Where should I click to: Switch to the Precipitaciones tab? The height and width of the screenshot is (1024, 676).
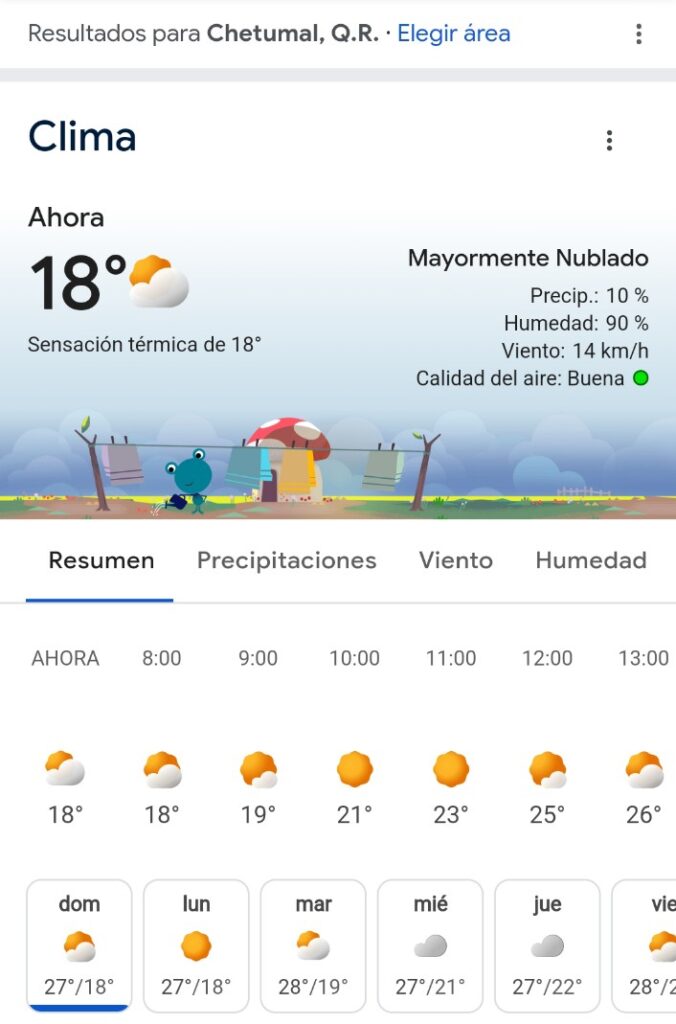(286, 561)
